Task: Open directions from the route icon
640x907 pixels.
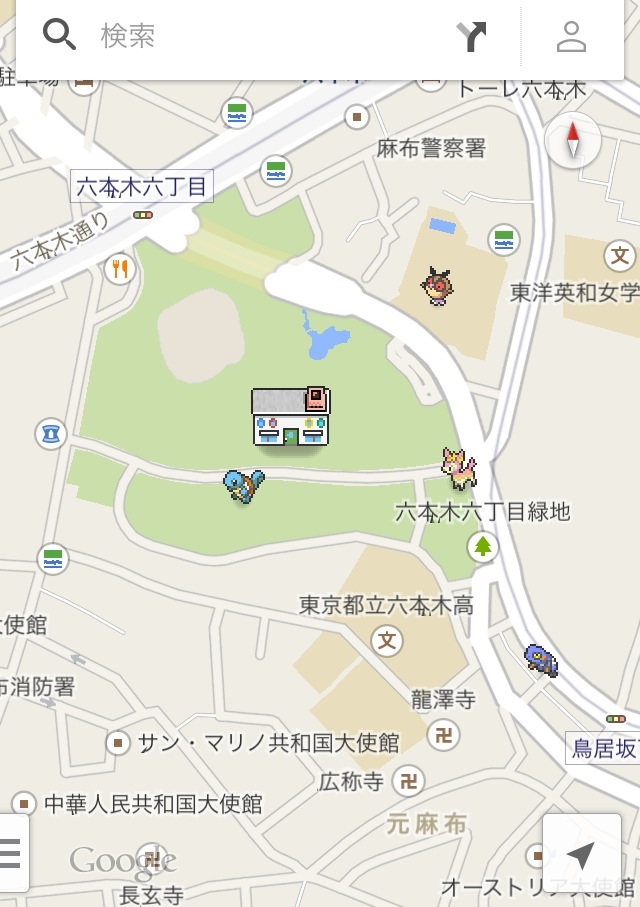Action: pos(471,36)
